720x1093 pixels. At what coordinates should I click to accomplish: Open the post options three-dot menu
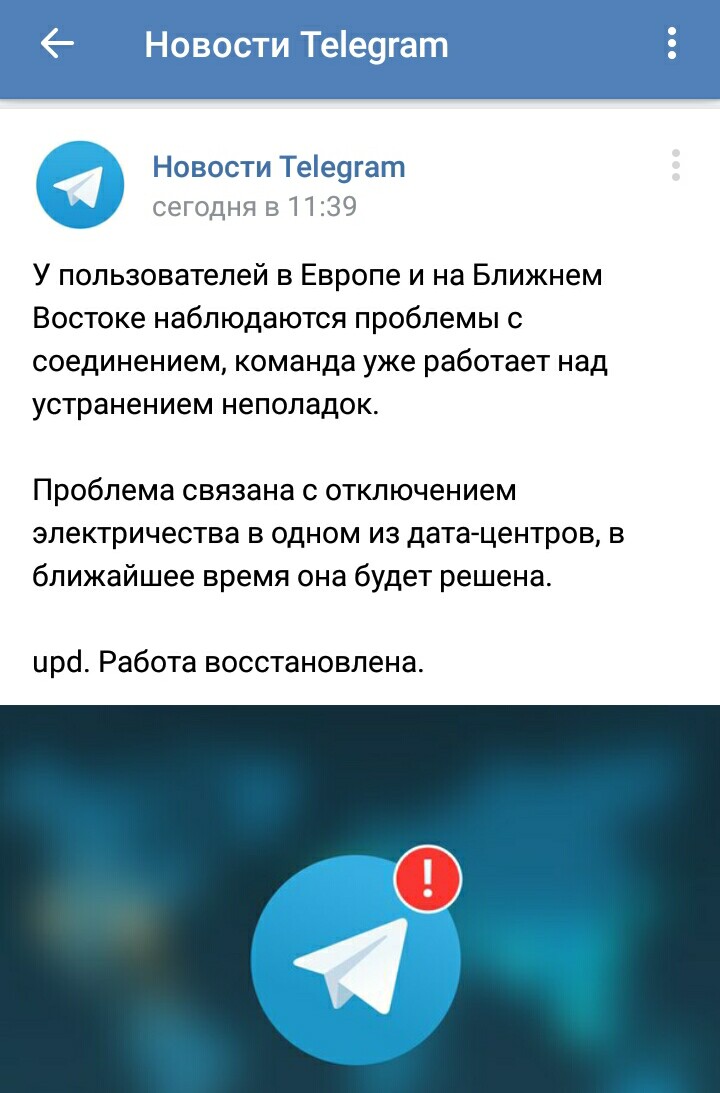pos(676,165)
